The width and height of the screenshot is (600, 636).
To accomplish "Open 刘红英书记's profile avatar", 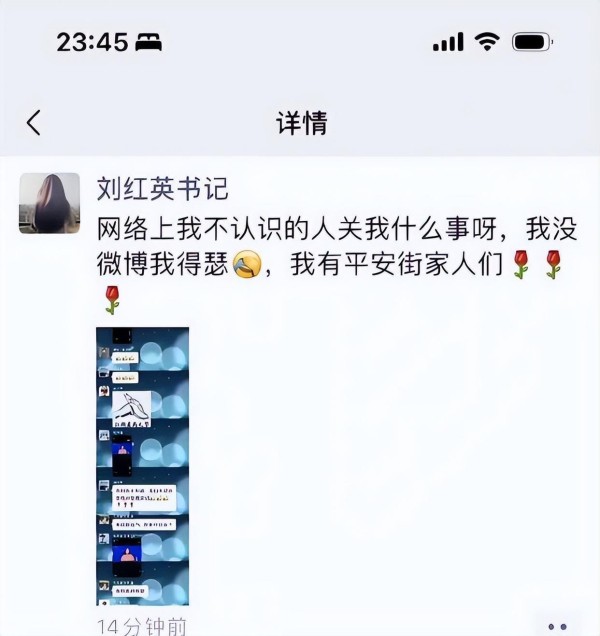I will [49, 203].
